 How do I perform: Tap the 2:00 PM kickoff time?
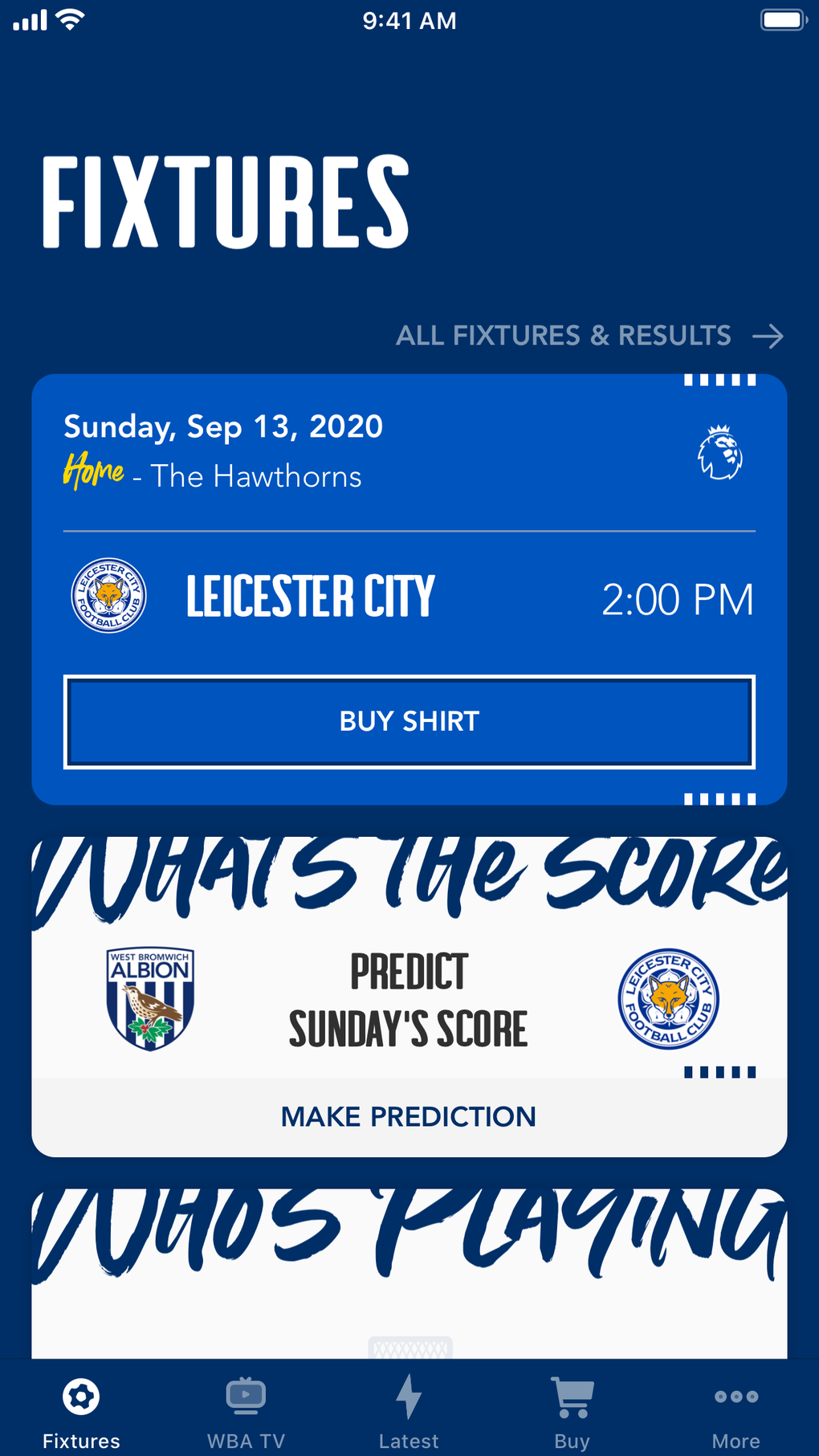[678, 599]
